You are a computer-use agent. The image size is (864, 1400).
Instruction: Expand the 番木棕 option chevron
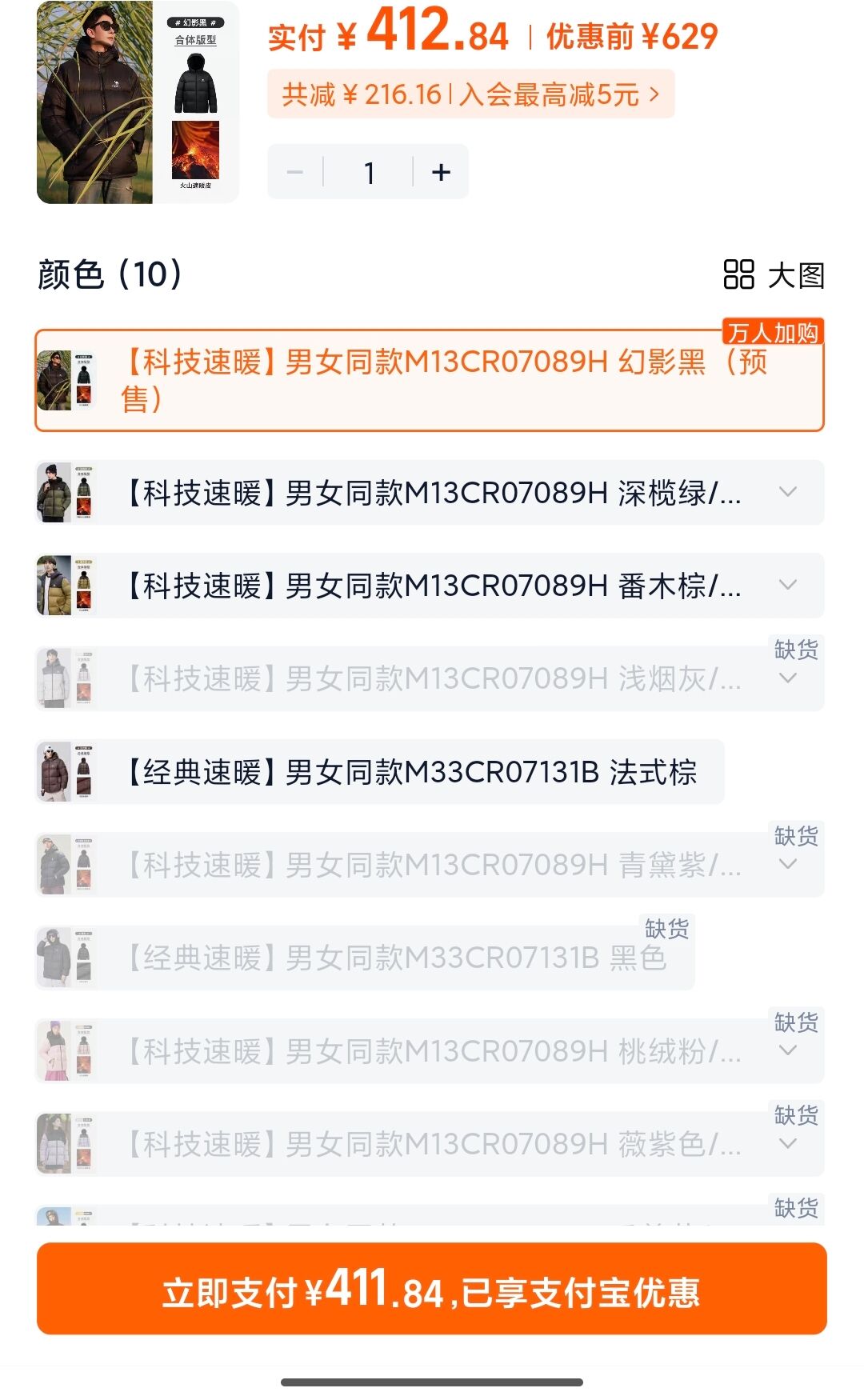(x=788, y=586)
